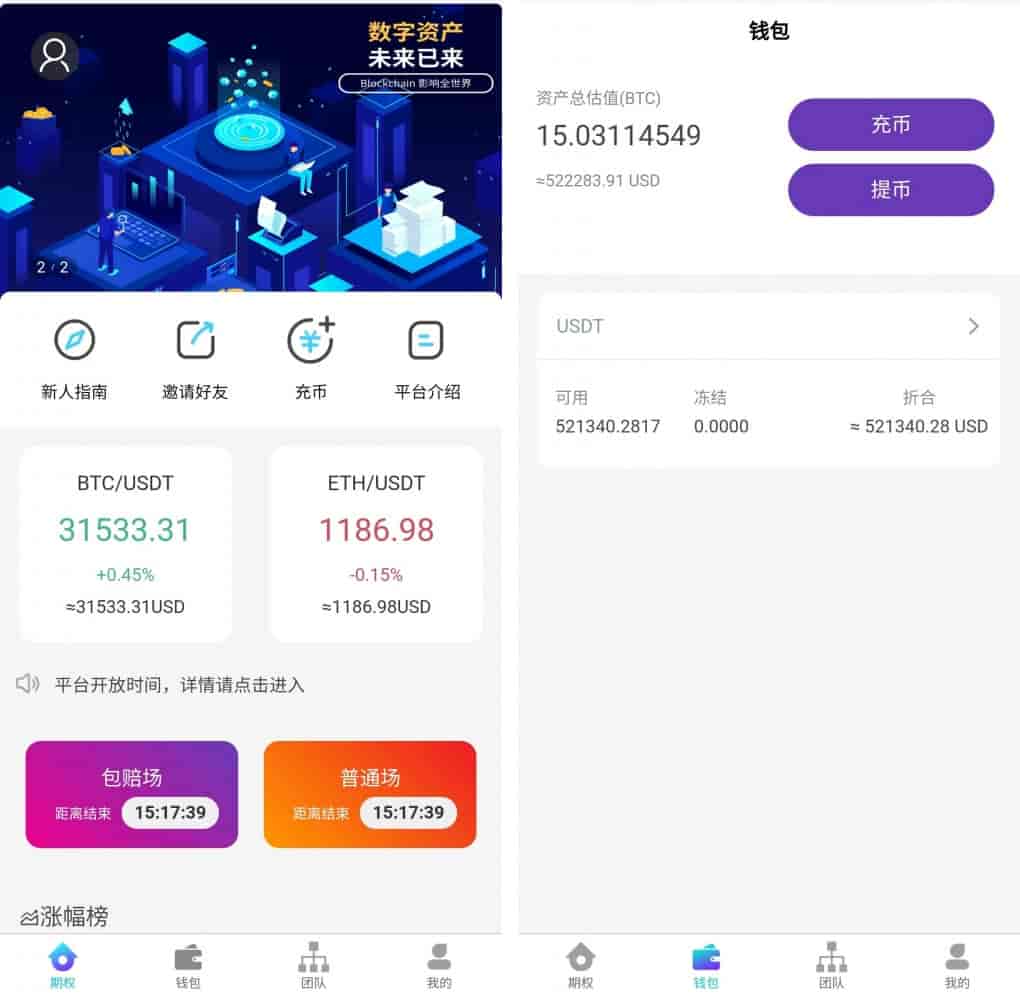Open the BTC/USDT price card

tap(126, 544)
